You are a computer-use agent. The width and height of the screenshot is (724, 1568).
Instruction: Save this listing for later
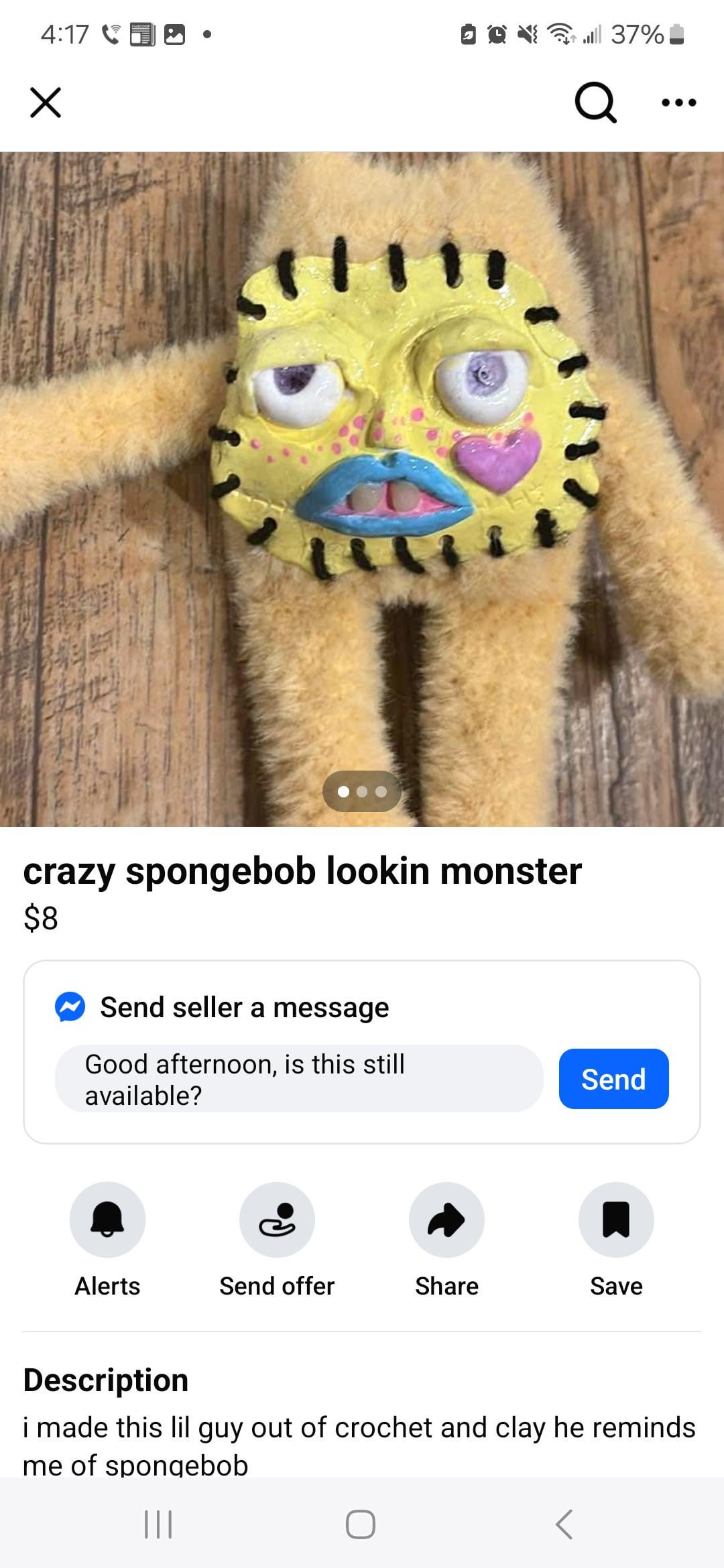click(616, 1220)
